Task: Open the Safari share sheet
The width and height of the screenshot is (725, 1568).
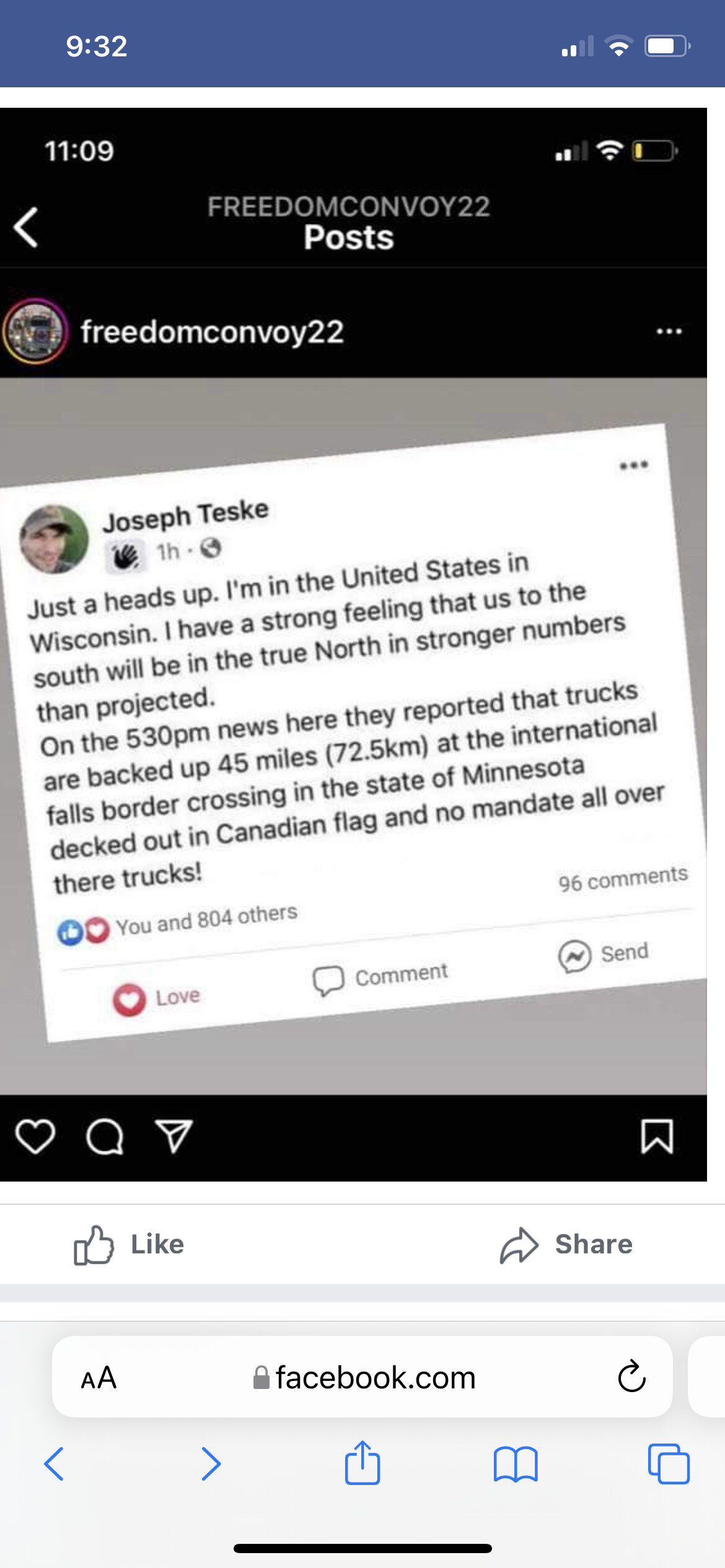Action: tap(362, 1462)
